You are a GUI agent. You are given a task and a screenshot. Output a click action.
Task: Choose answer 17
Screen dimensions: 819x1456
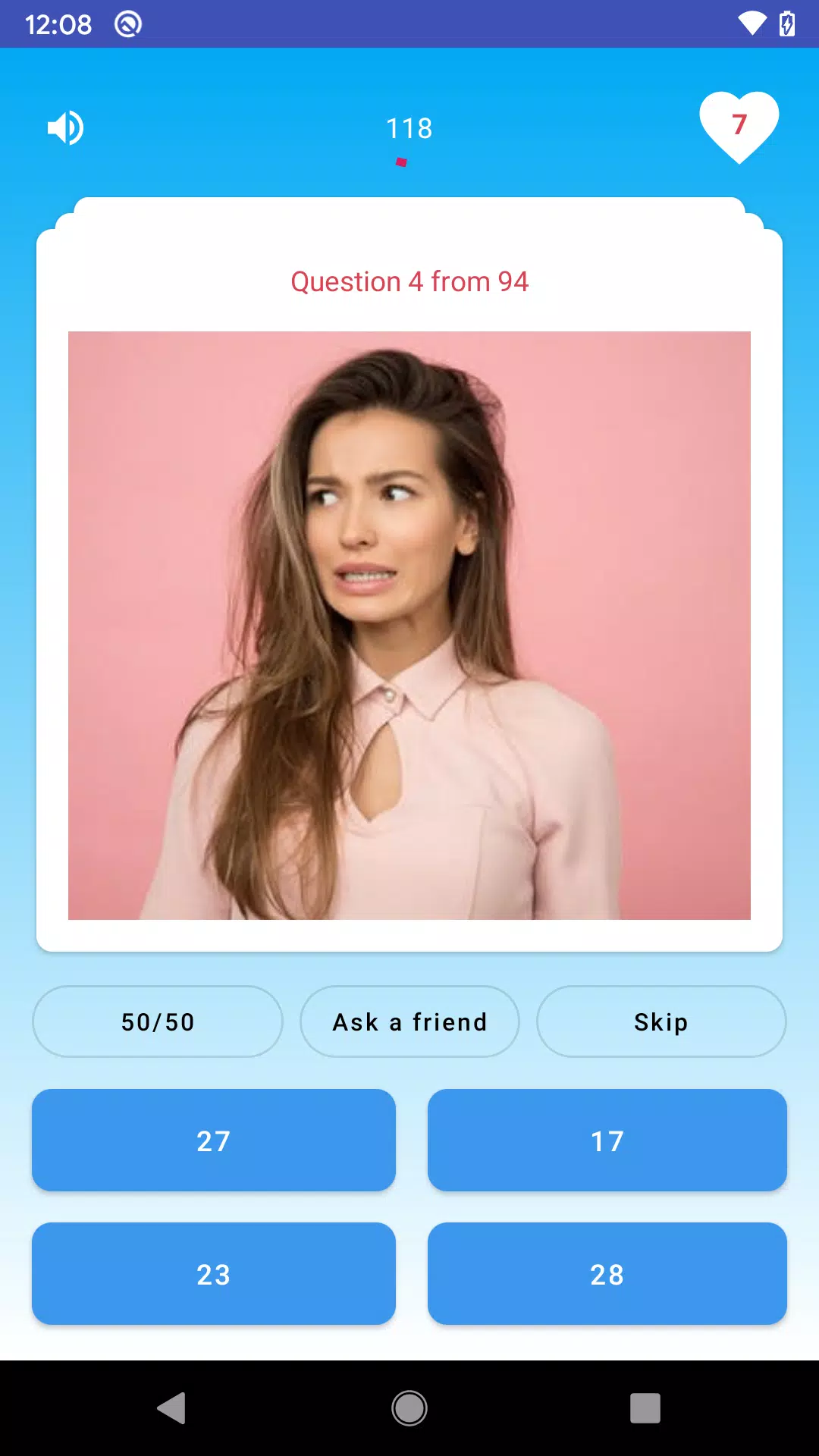607,1140
